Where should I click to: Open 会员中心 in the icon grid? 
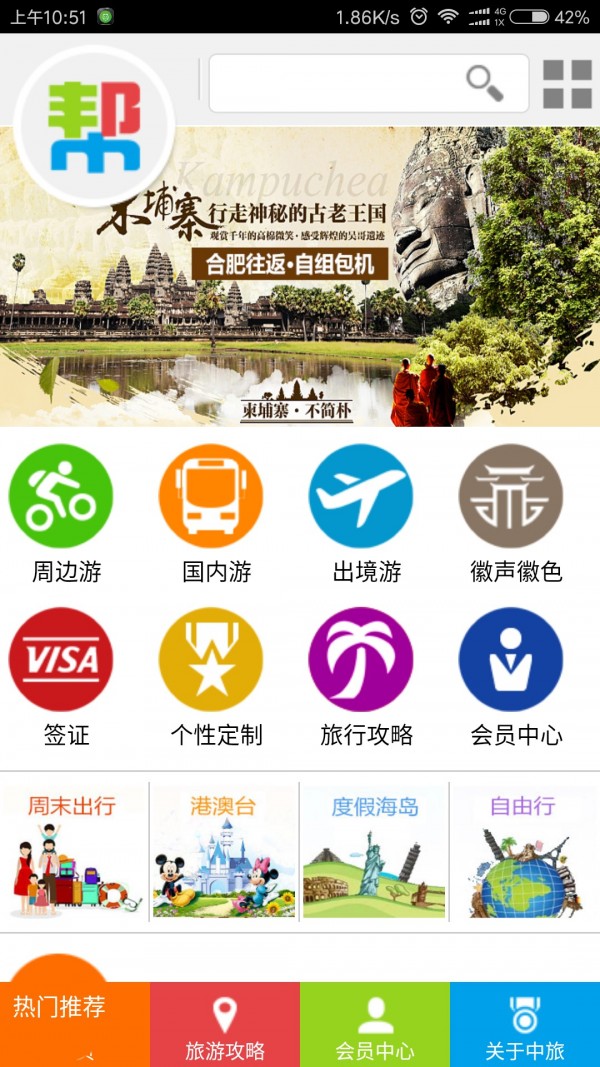click(511, 660)
